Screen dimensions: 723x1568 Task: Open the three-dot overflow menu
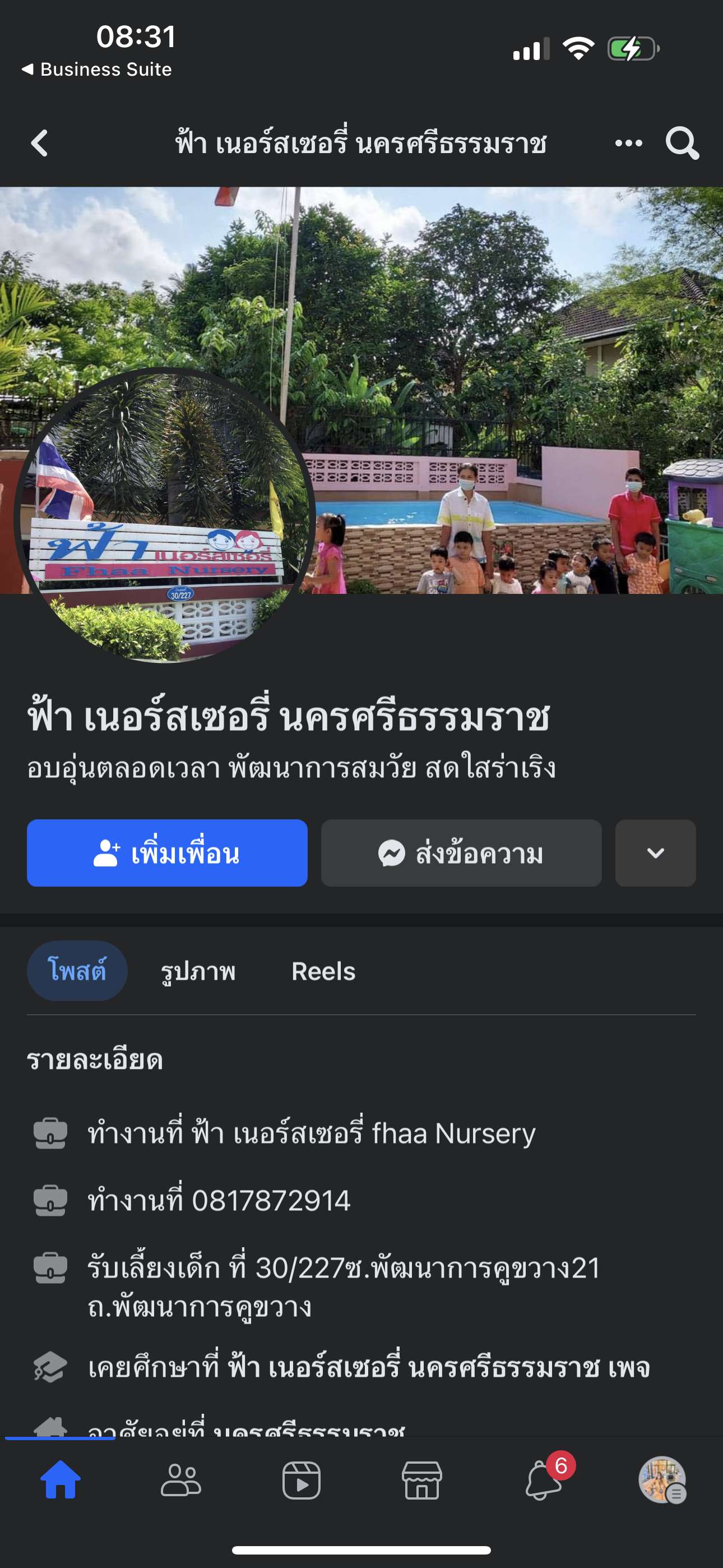pyautogui.click(x=628, y=144)
